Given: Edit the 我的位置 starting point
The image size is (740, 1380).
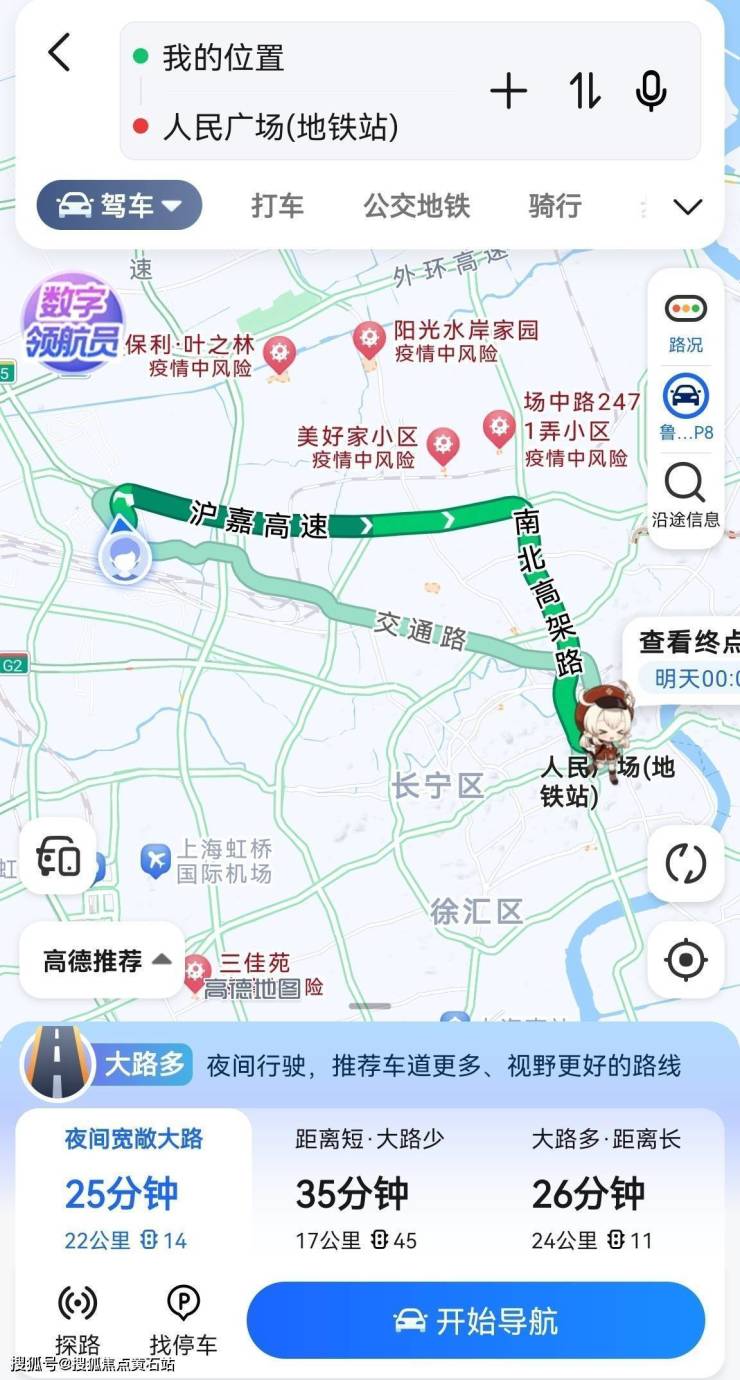Looking at the screenshot, I should point(224,57).
